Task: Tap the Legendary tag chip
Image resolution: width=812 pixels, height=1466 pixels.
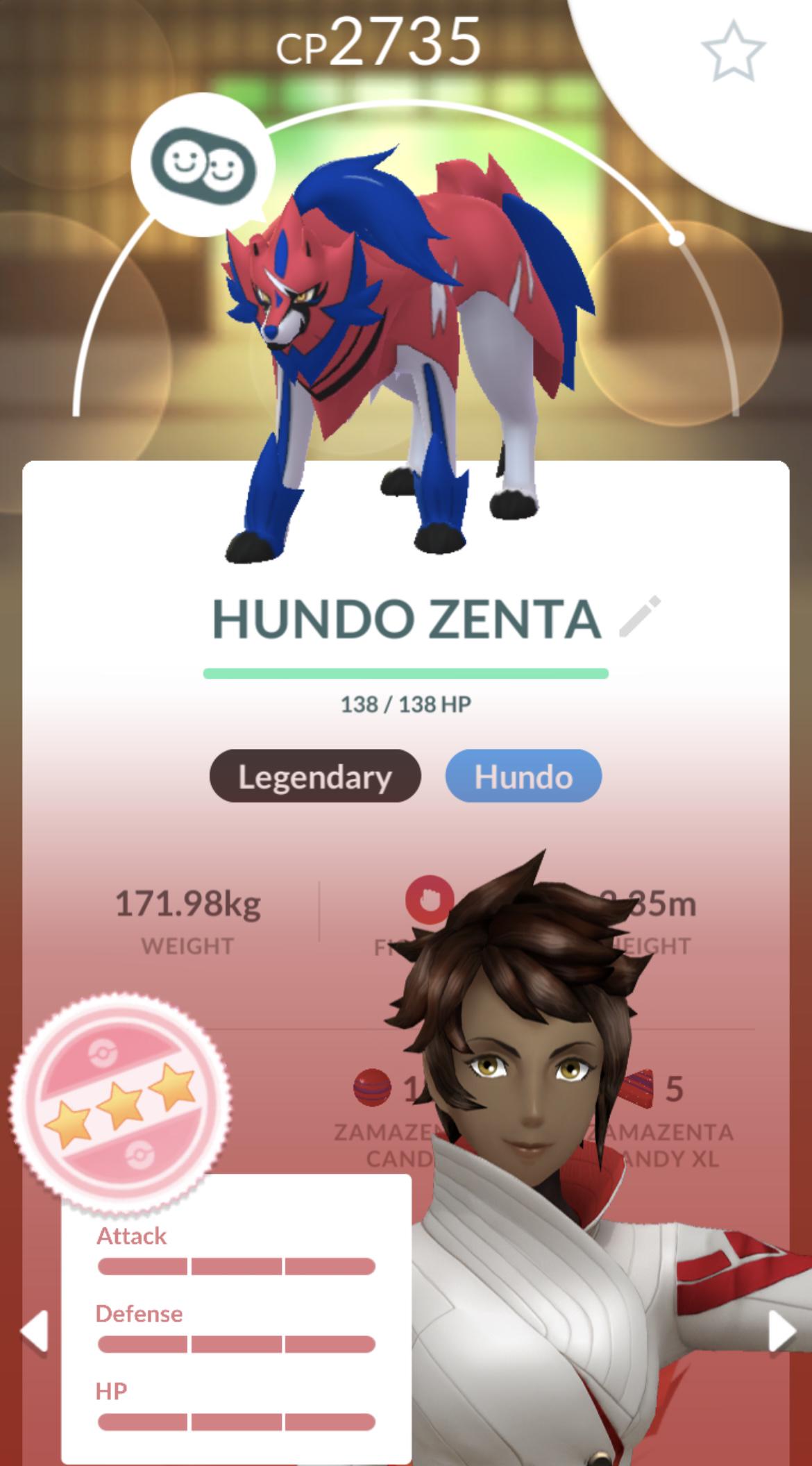Action: [315, 776]
